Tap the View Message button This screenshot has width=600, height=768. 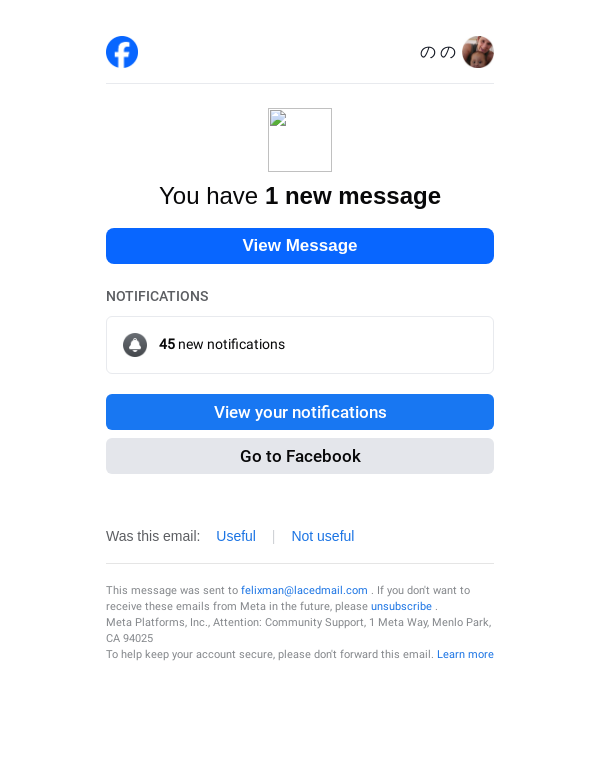tap(300, 246)
